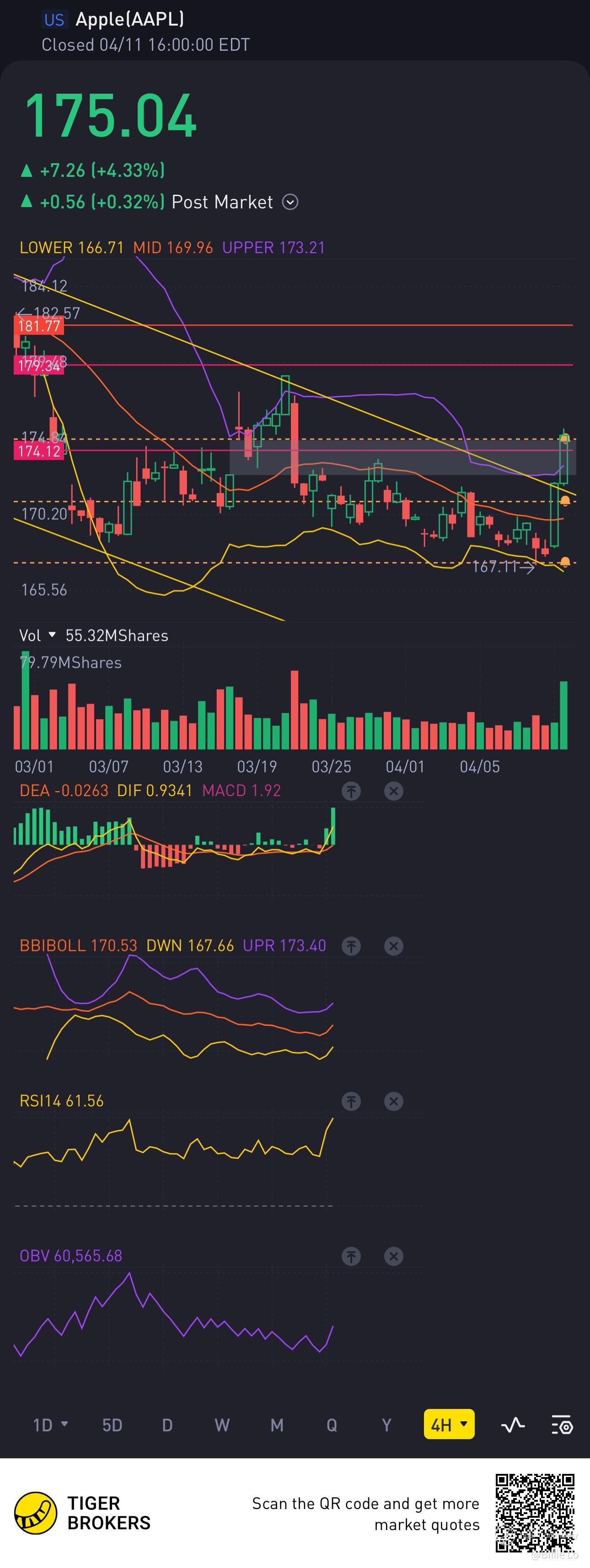Select the M monthly chart

pyautogui.click(x=276, y=1425)
